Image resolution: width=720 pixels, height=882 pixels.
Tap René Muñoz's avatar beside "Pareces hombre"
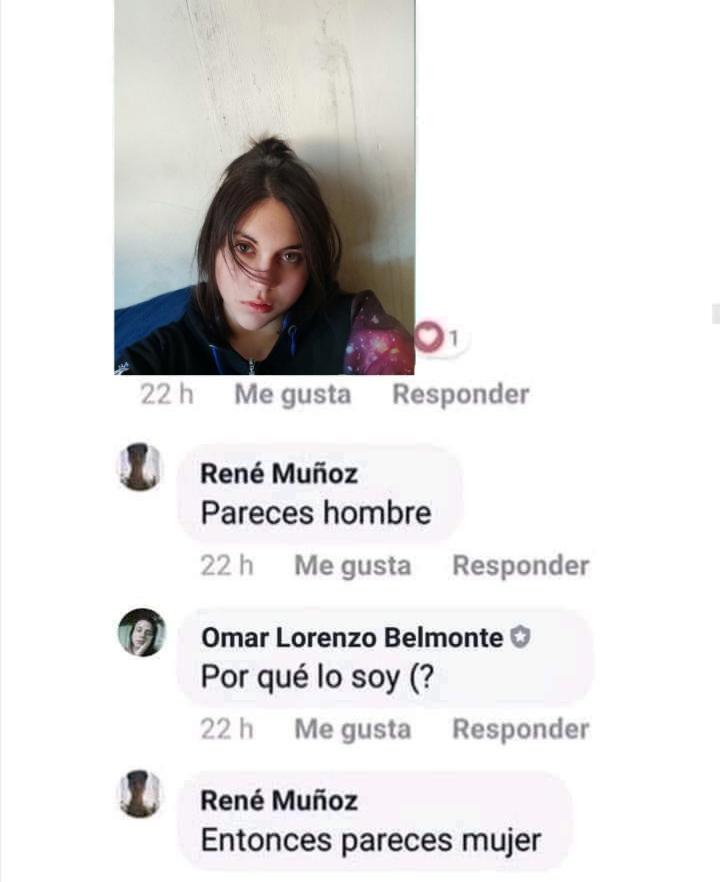[140, 467]
